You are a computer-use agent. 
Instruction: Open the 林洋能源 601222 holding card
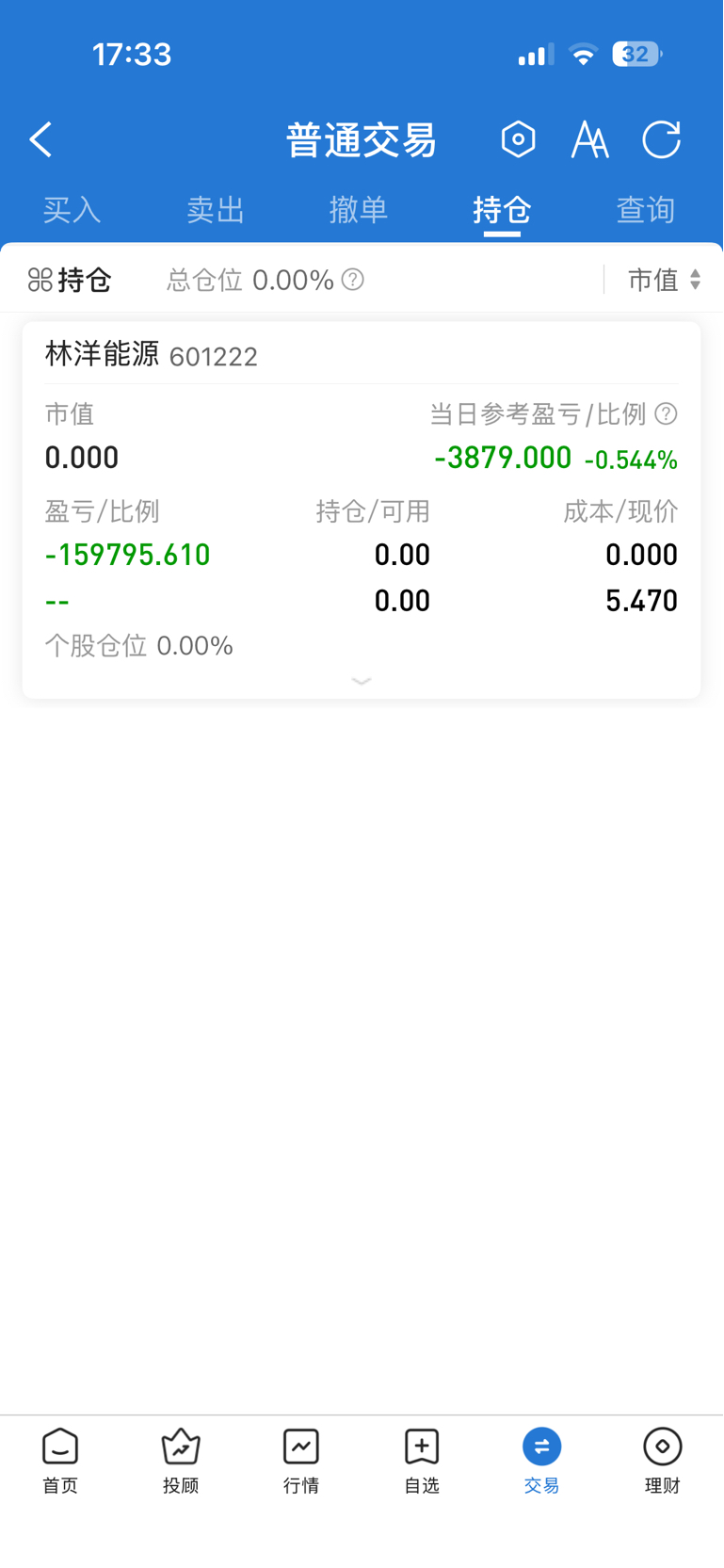[151, 355]
